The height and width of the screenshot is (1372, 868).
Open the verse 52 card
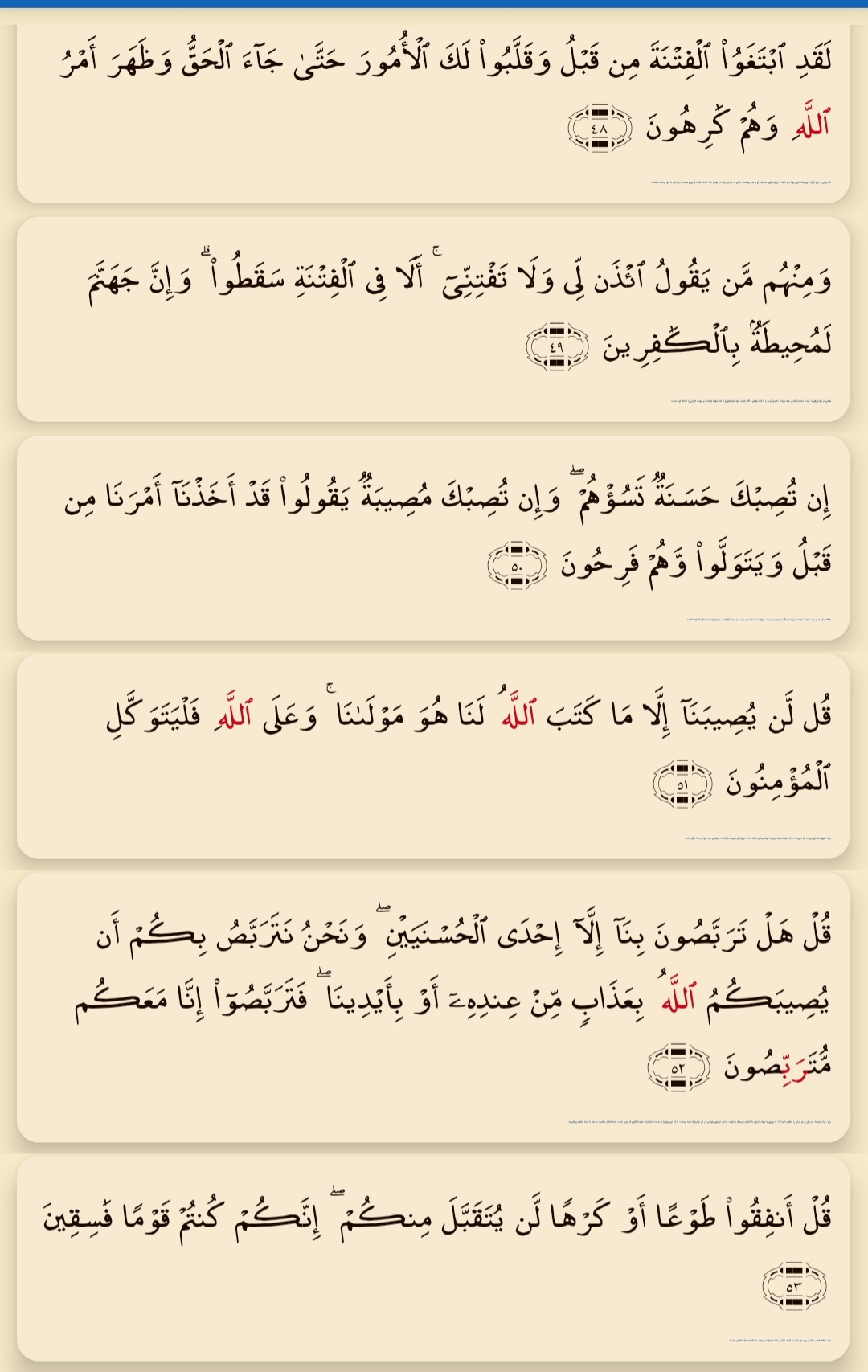tap(434, 1006)
